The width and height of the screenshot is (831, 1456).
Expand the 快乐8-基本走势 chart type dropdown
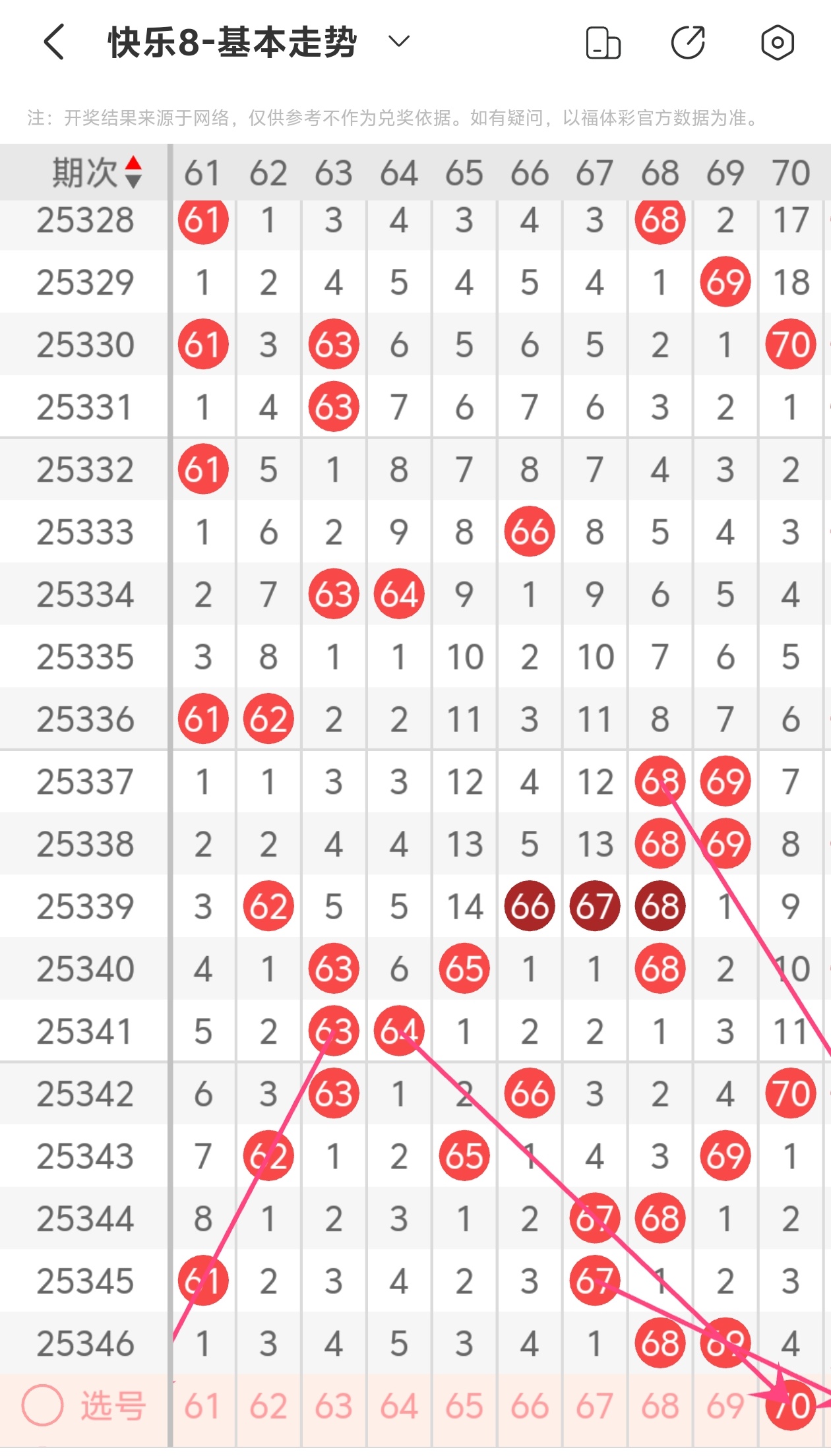click(398, 42)
